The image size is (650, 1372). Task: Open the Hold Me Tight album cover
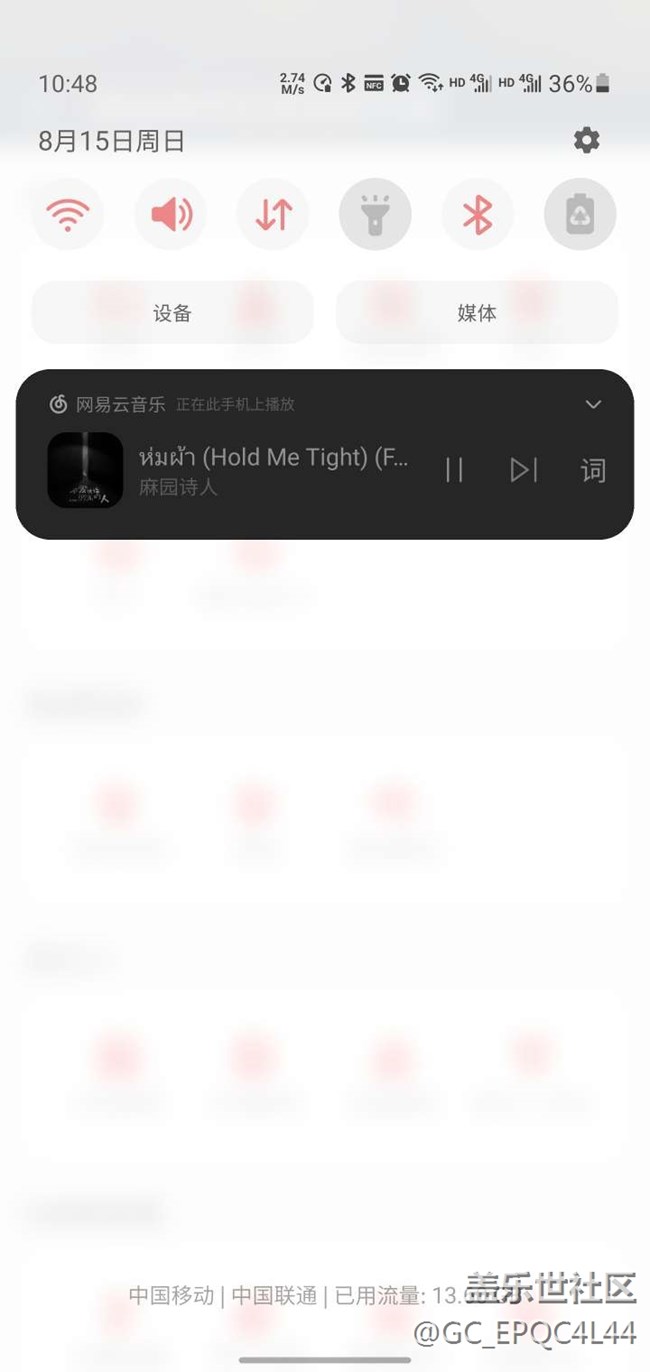tap(85, 470)
